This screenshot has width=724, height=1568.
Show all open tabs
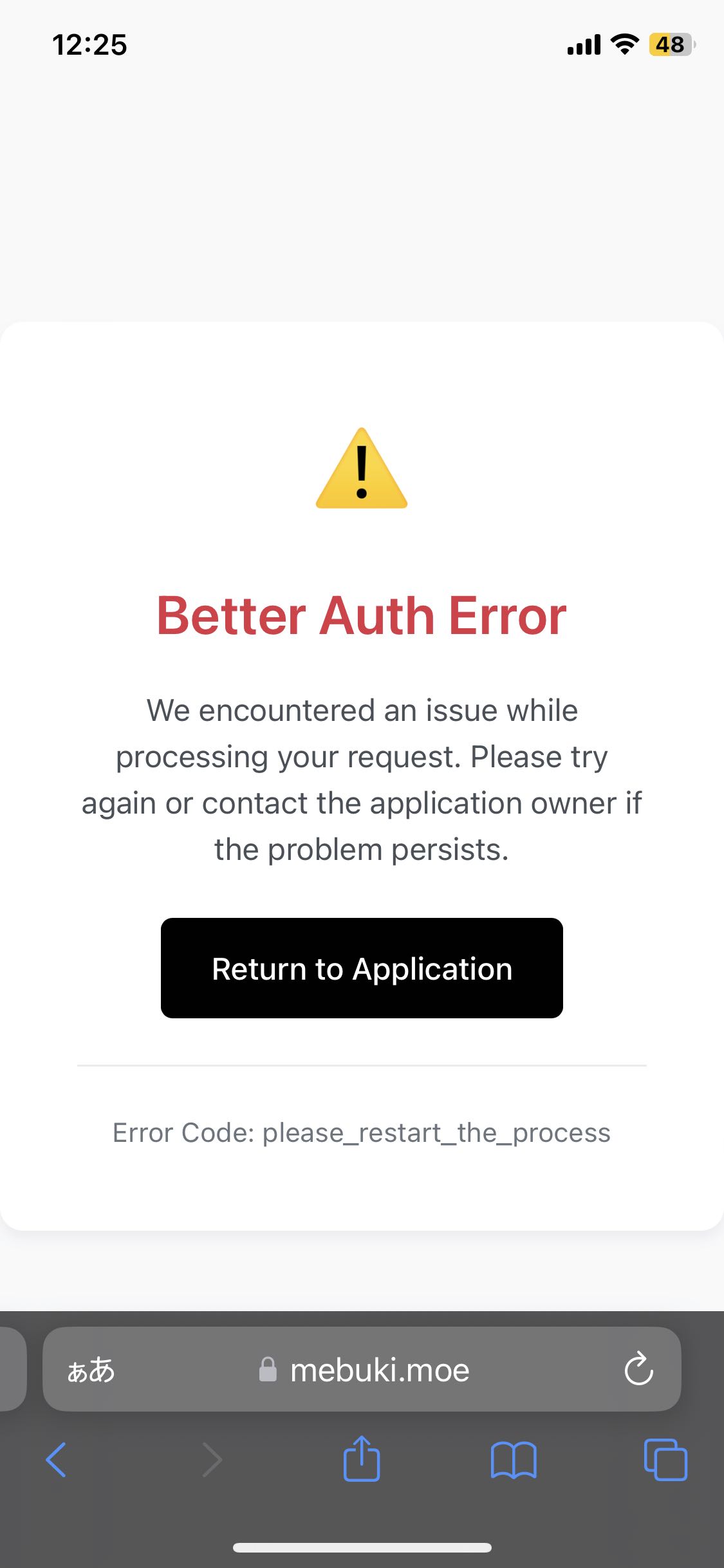(x=665, y=1460)
